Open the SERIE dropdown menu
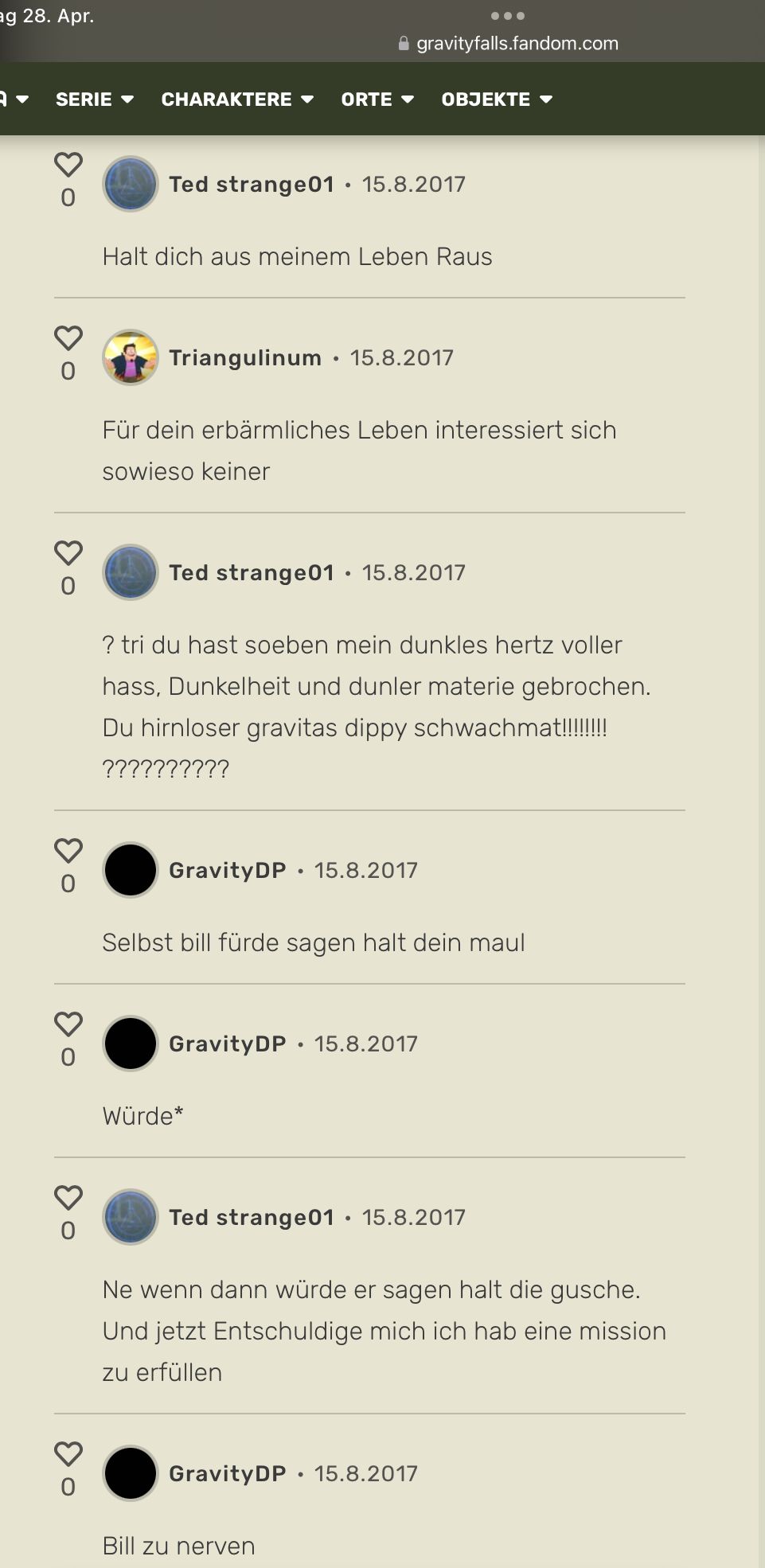 [x=94, y=99]
